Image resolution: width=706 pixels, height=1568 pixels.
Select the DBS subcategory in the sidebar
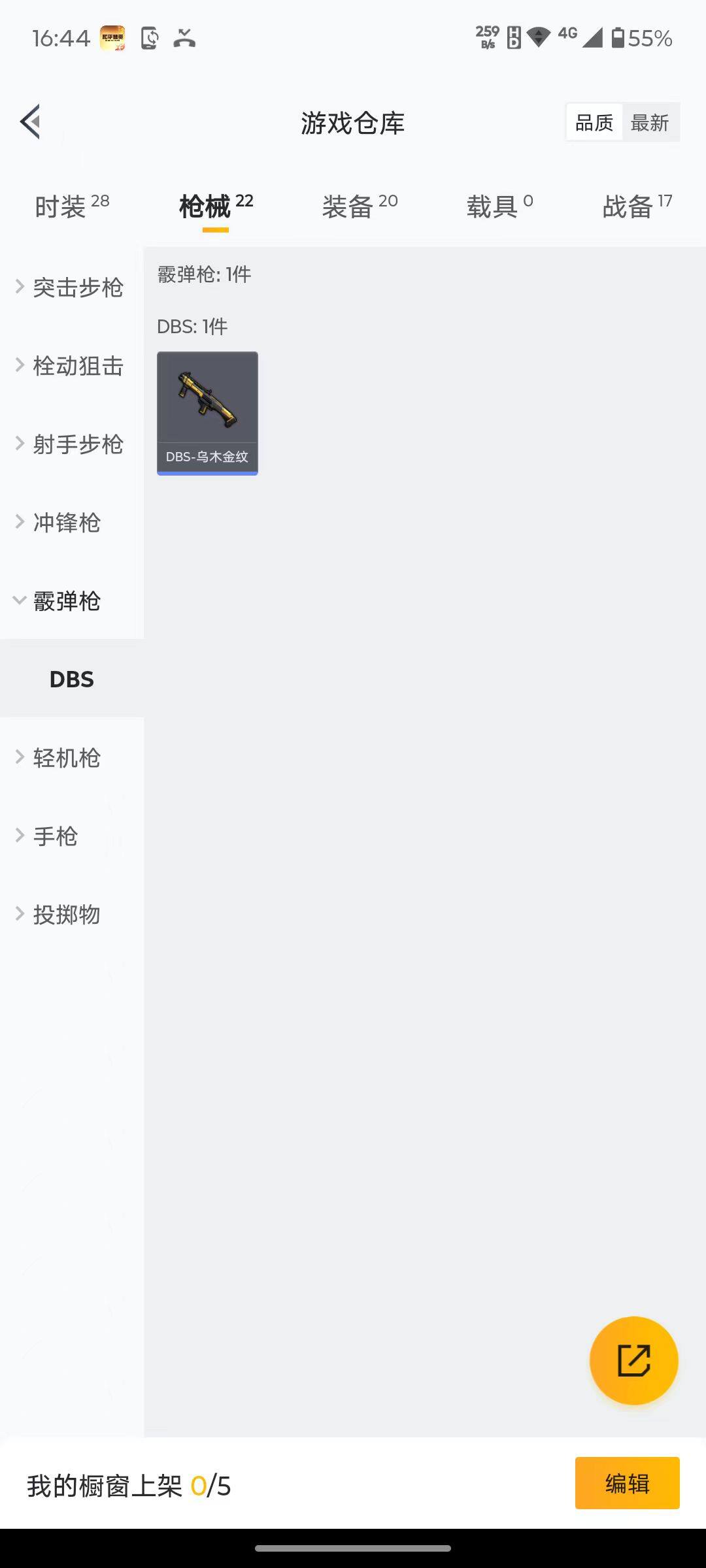point(72,679)
